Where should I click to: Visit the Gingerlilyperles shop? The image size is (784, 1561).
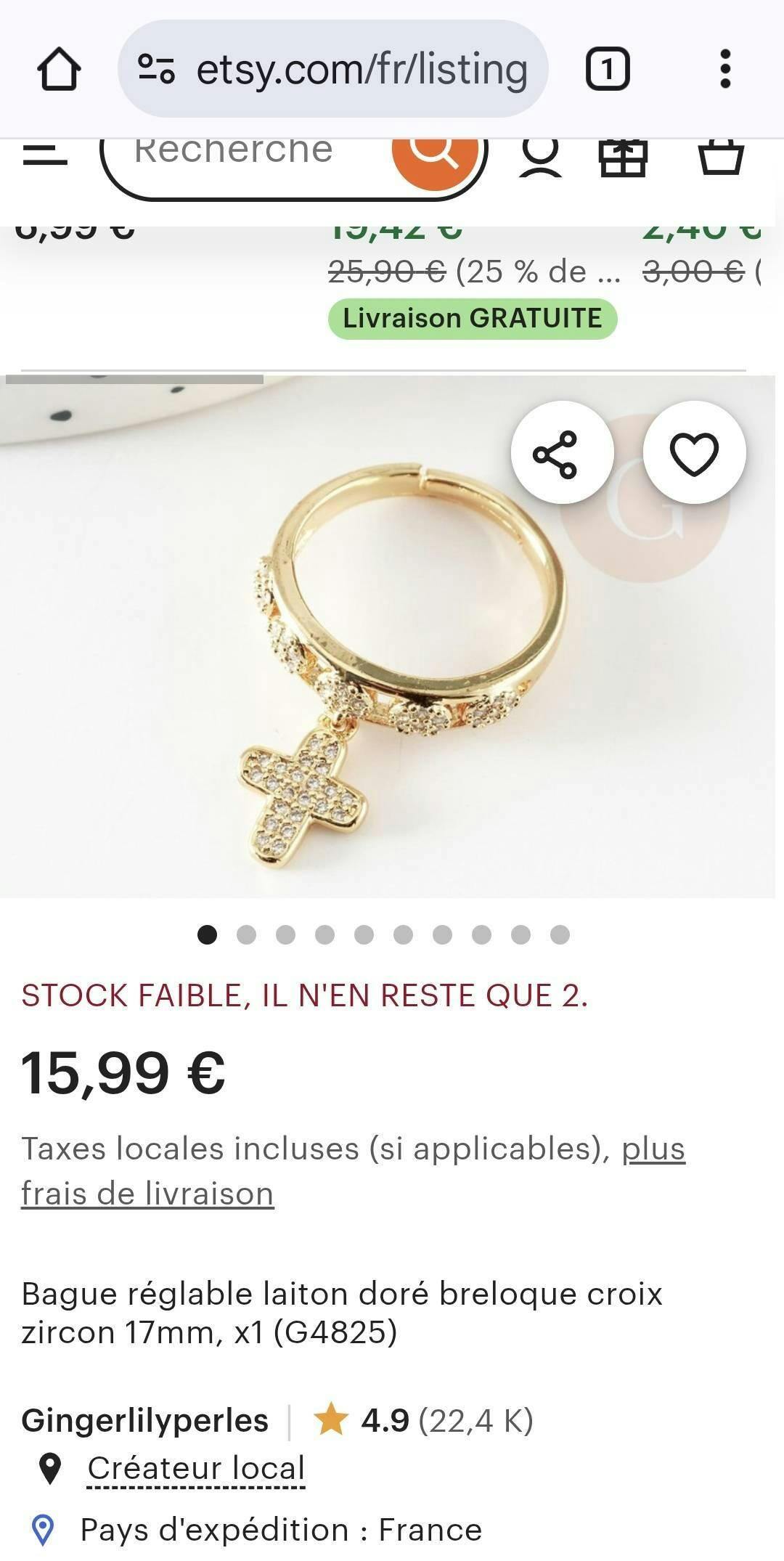coord(144,1420)
